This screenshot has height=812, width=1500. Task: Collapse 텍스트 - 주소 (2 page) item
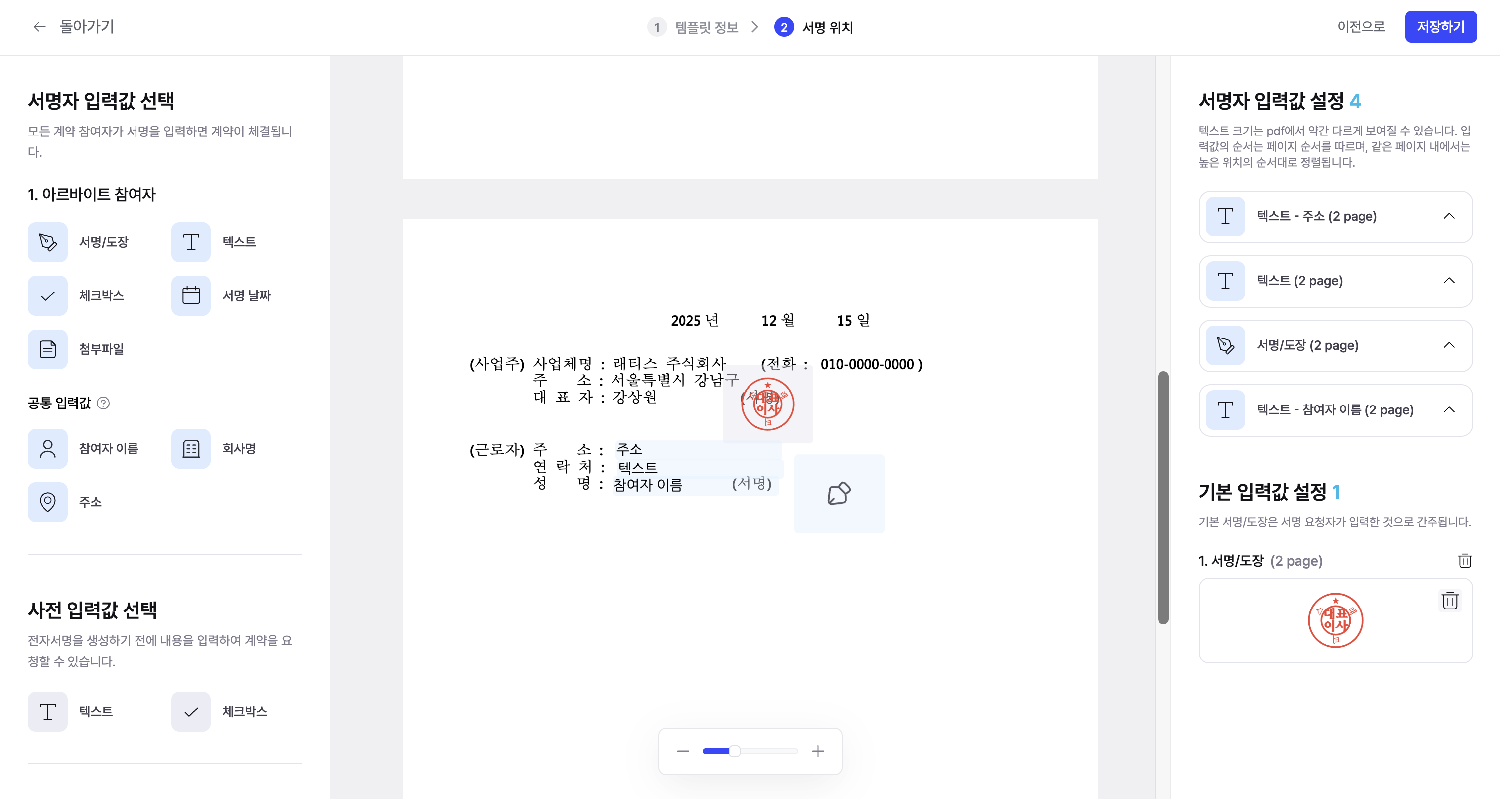pos(1449,216)
